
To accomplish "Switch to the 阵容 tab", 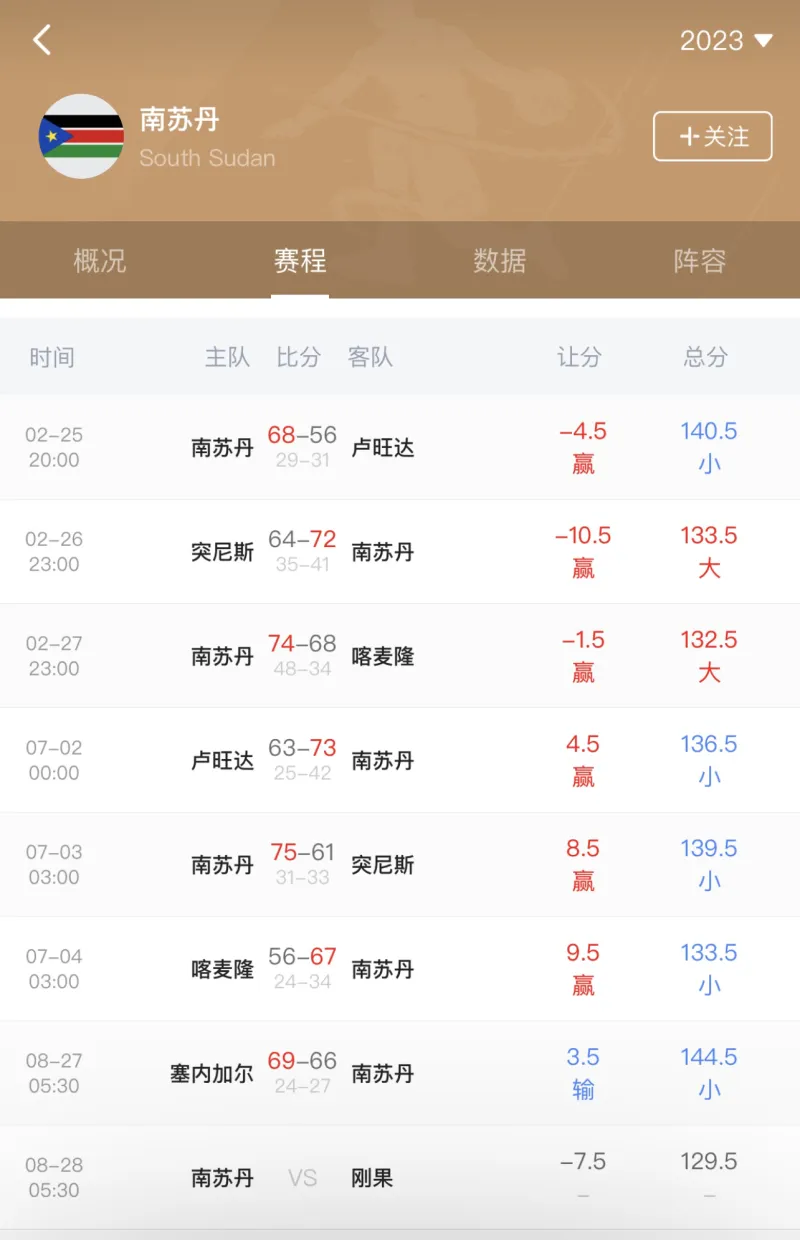I will [x=699, y=262].
